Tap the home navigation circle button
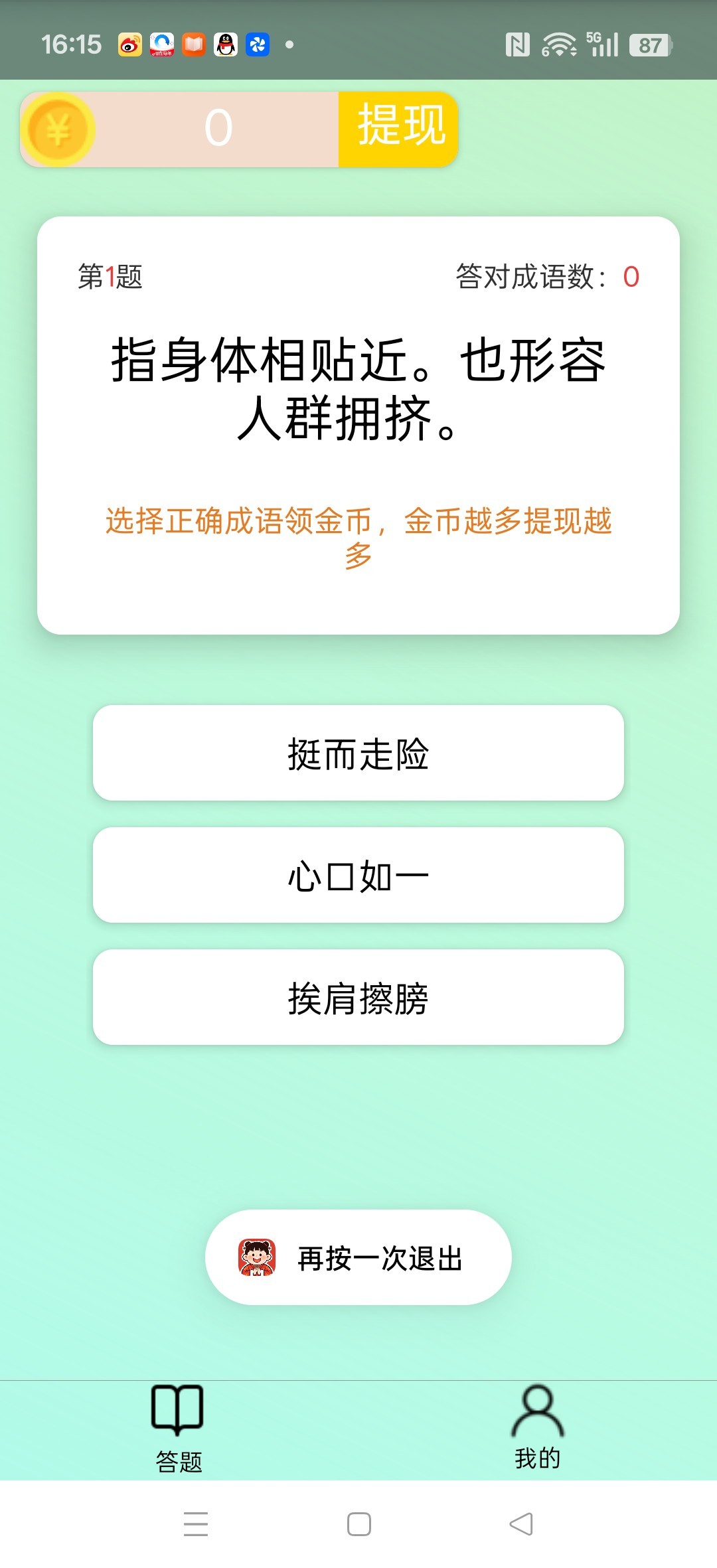This screenshot has height=1568, width=717. 358,1525
